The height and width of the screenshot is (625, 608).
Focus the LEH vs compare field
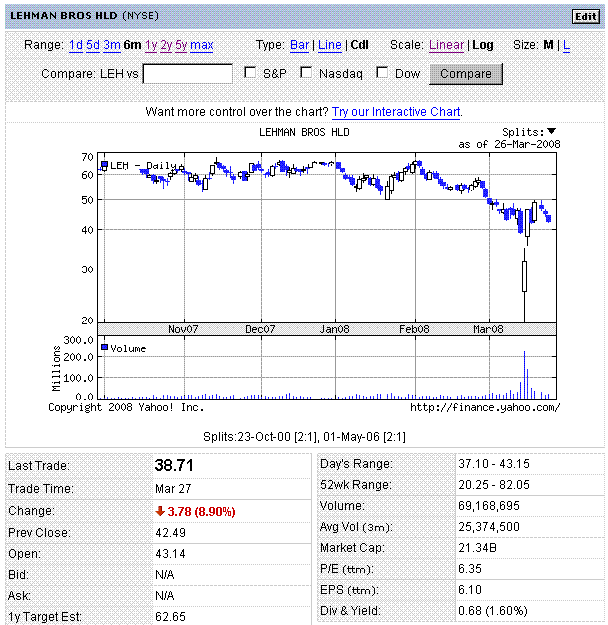click(x=187, y=74)
